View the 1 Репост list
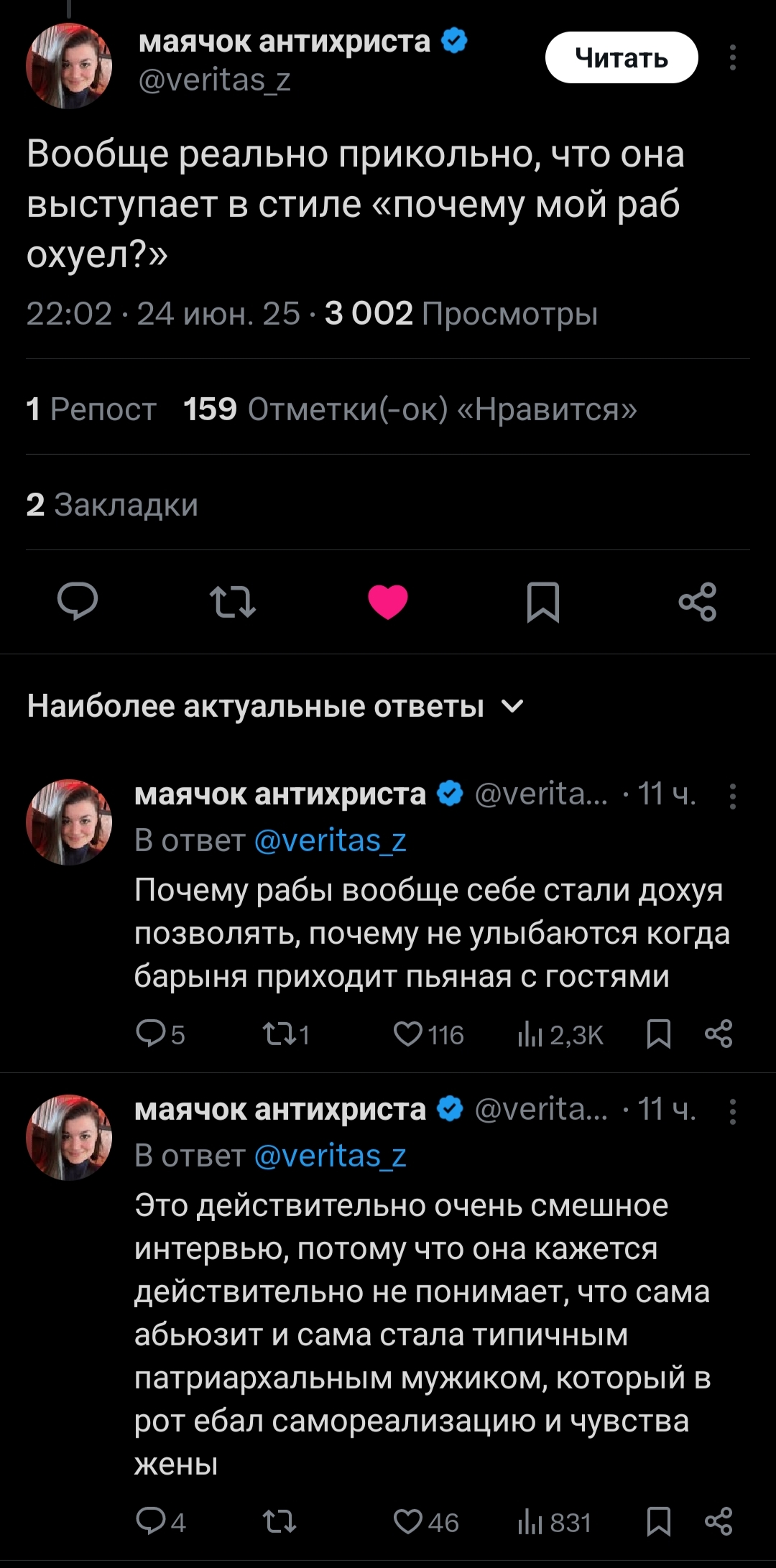The height and width of the screenshot is (1568, 776). pos(91,409)
